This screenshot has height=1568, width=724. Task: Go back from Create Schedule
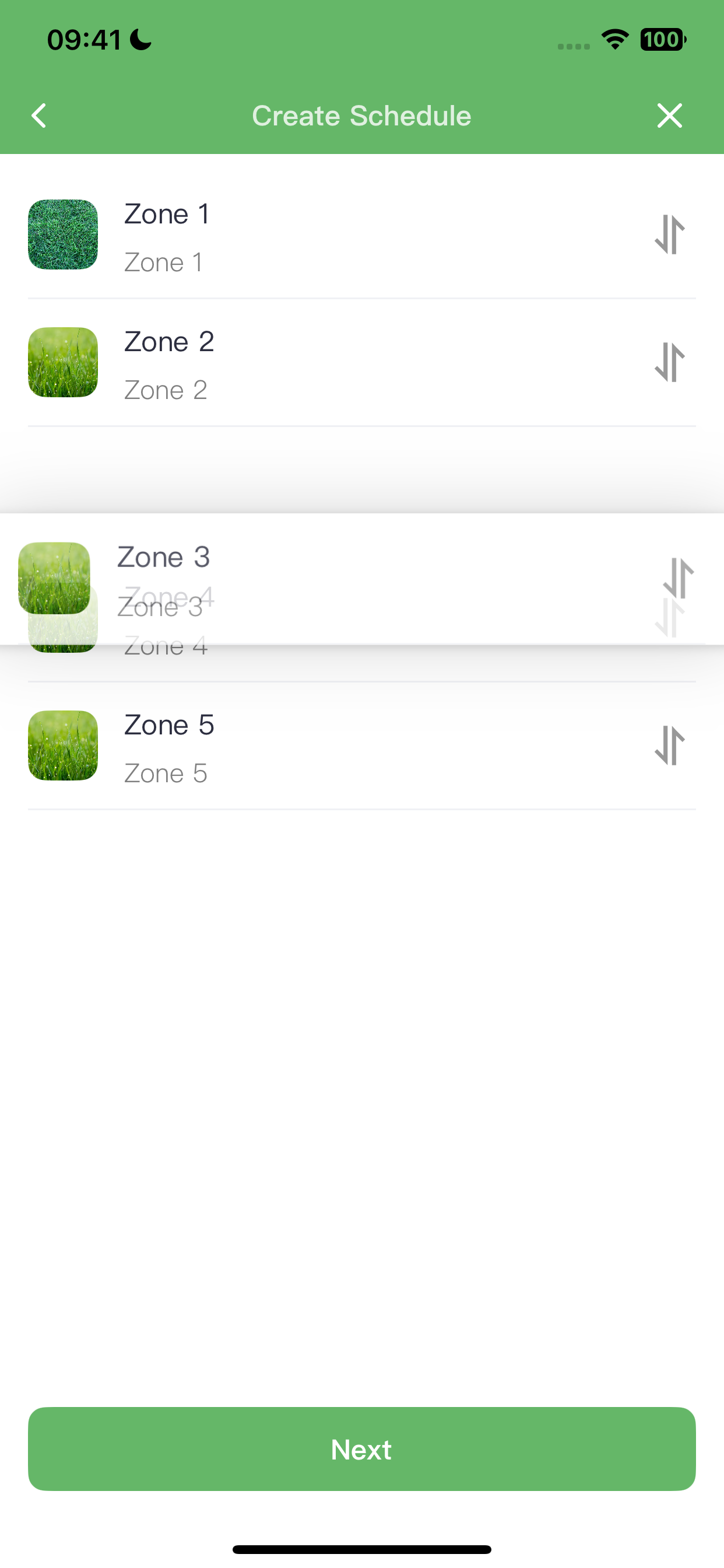(x=39, y=116)
